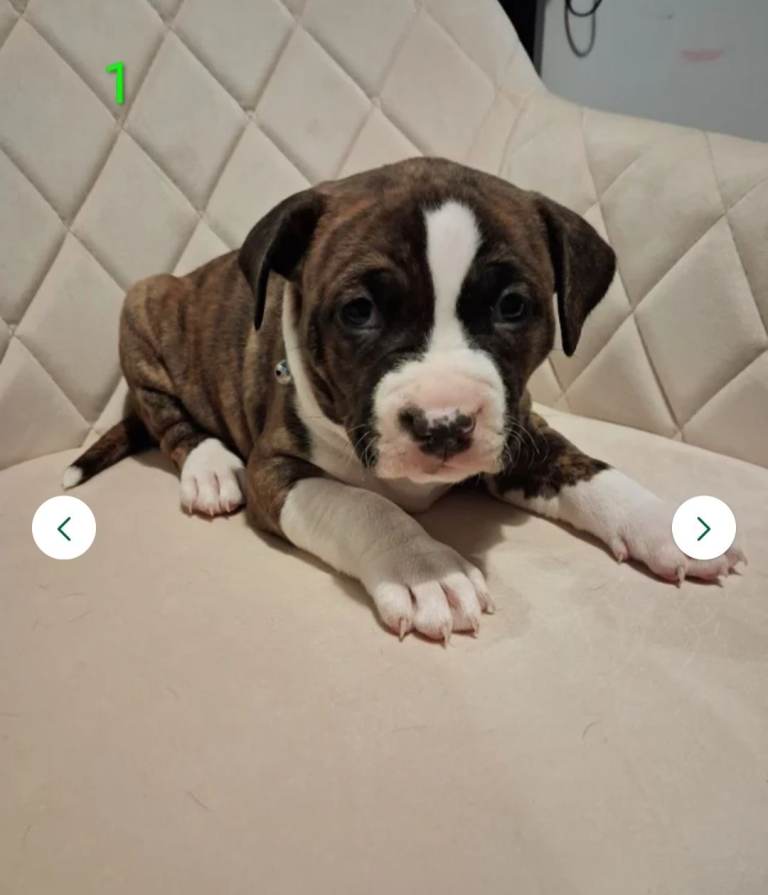Viewport: 768px width, 895px height.
Task: Go to the previous photo
Action: click(64, 528)
